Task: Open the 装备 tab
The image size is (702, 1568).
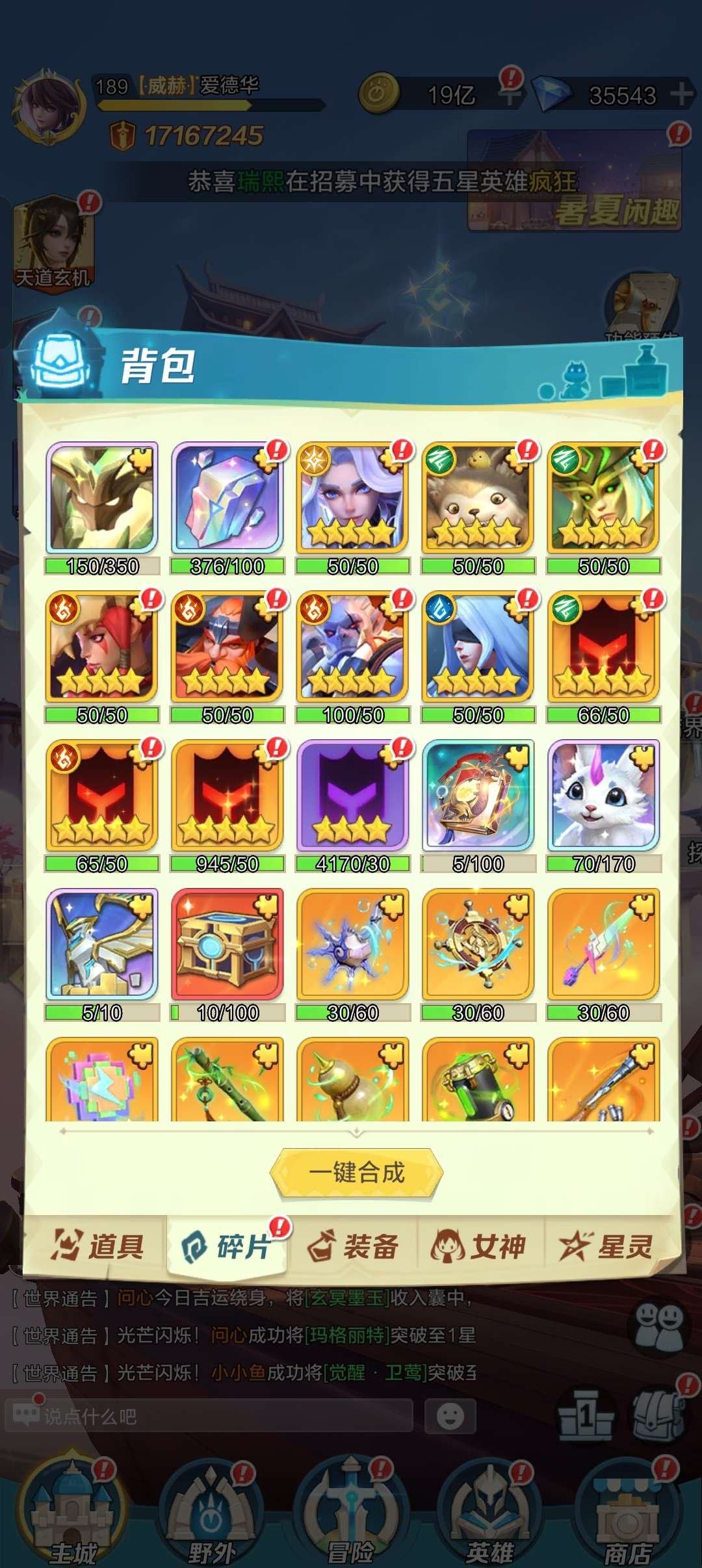Action: [x=353, y=1246]
